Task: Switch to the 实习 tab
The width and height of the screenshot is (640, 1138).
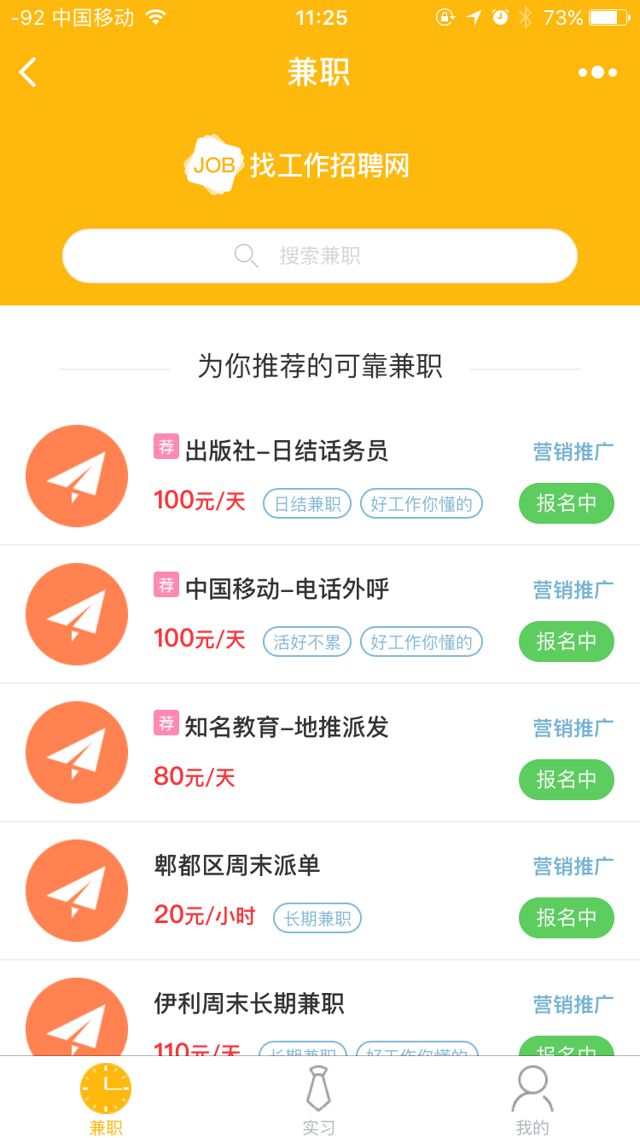Action: pos(319,1100)
